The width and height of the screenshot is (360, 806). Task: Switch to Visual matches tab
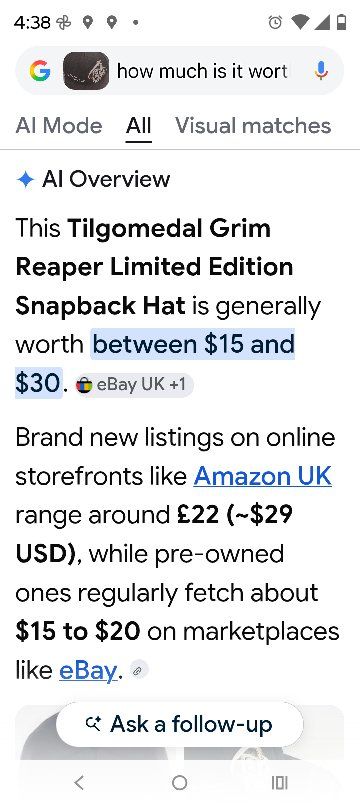click(253, 125)
